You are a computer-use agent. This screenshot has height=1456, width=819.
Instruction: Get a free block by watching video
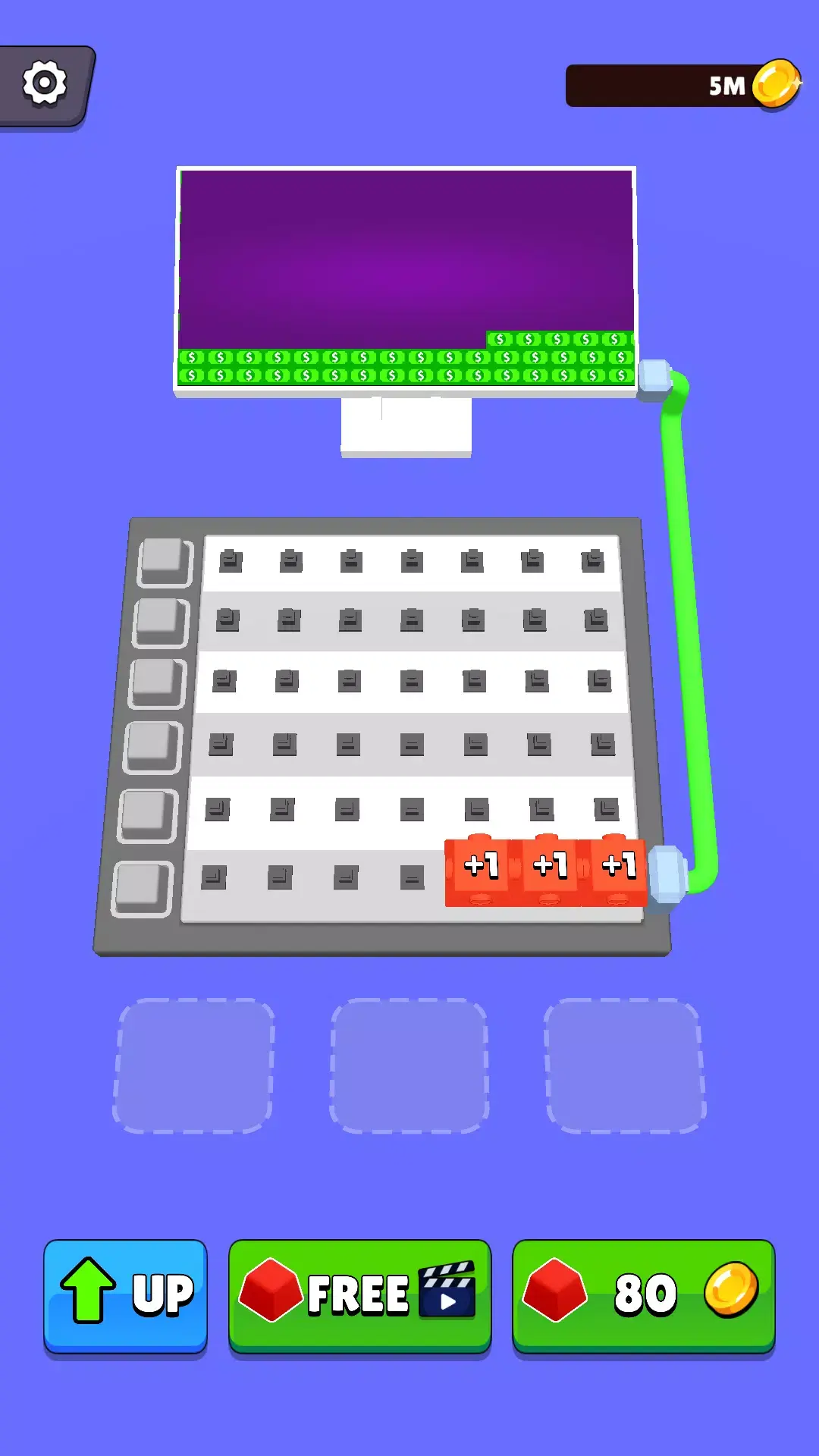coord(359,1295)
